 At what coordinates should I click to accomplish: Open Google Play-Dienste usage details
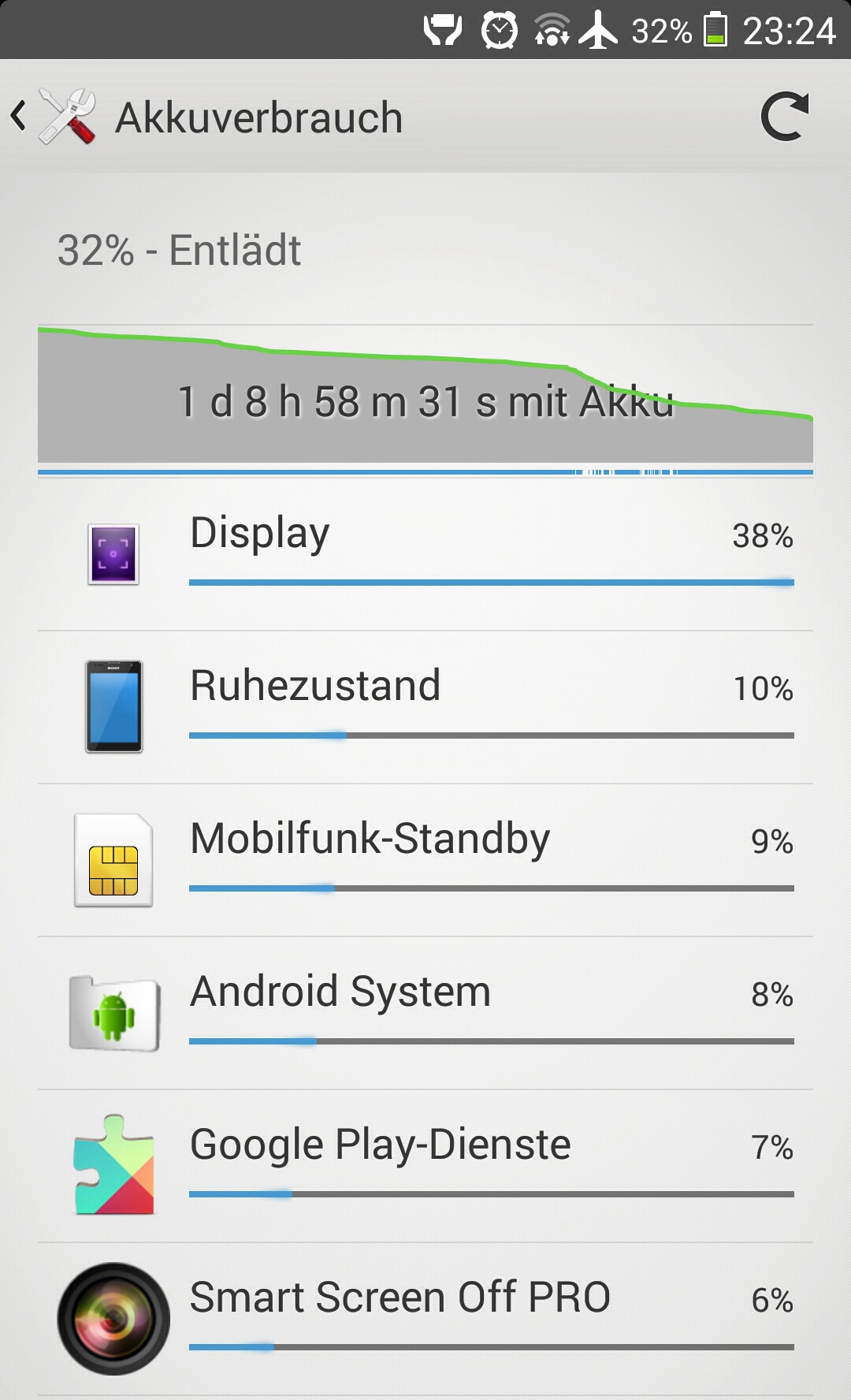pyautogui.click(x=425, y=1166)
